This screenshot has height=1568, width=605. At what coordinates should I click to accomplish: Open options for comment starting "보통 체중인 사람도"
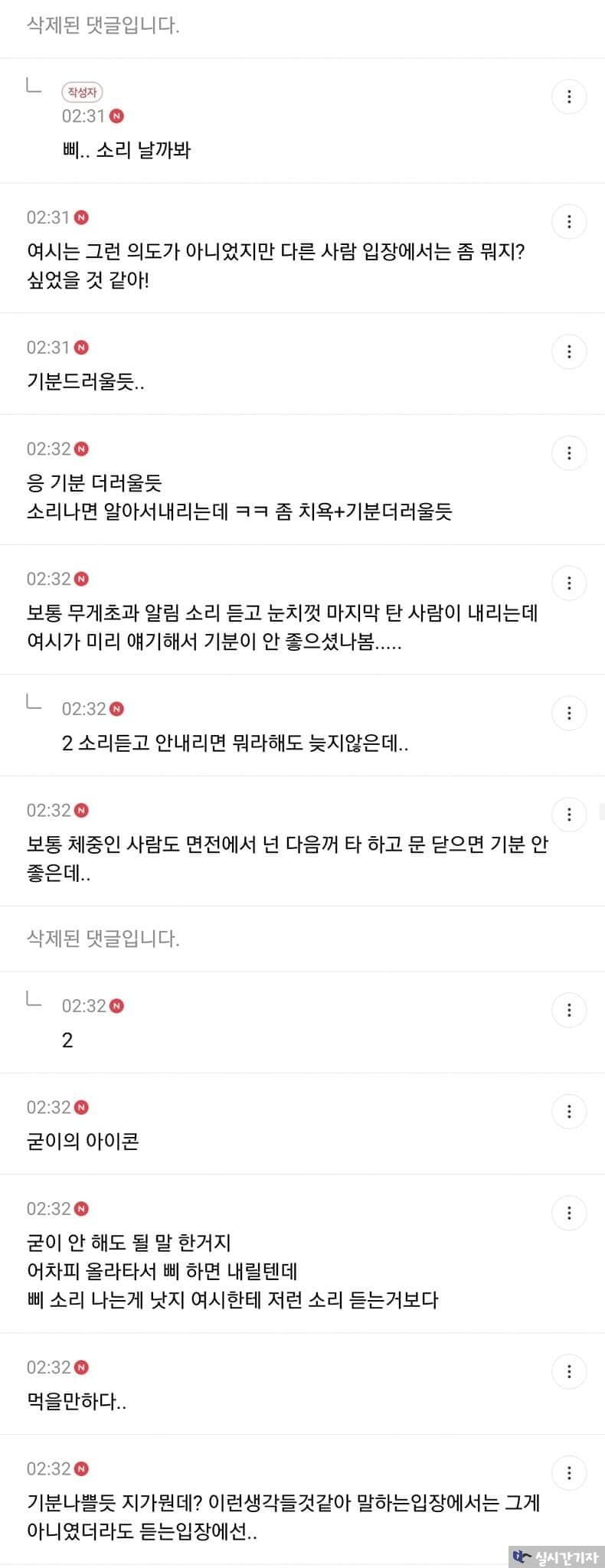point(569,815)
